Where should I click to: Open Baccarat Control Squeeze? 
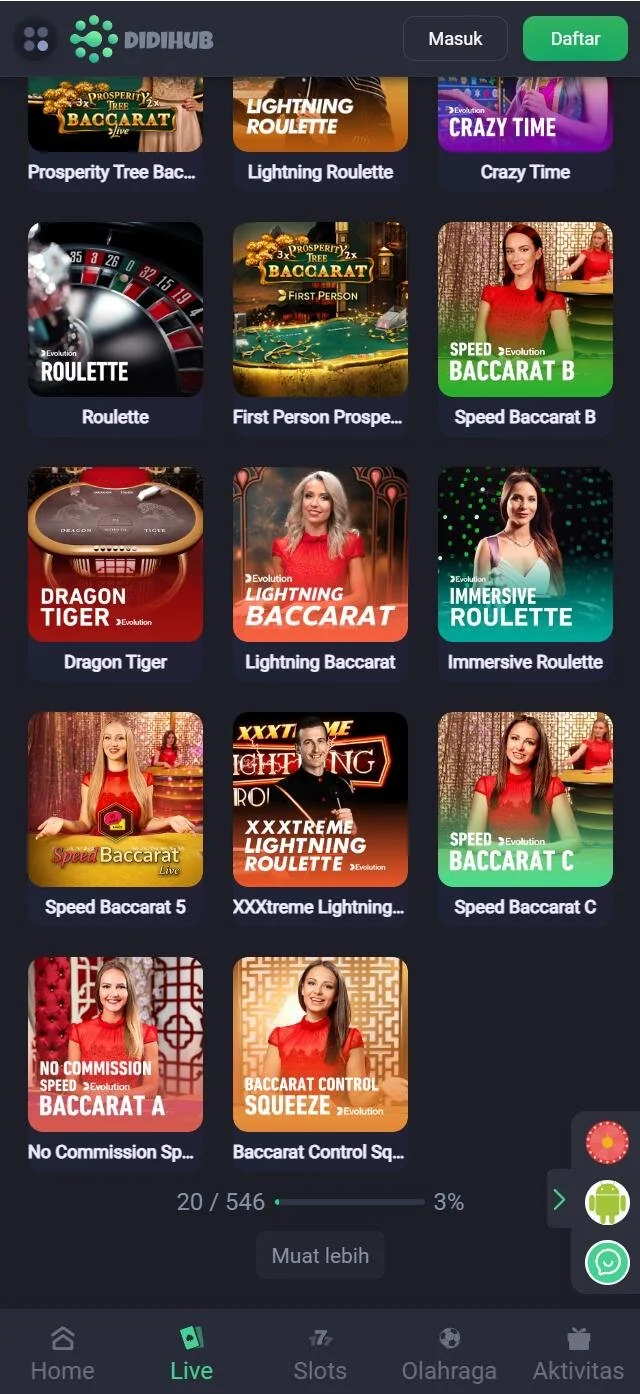[320, 1045]
